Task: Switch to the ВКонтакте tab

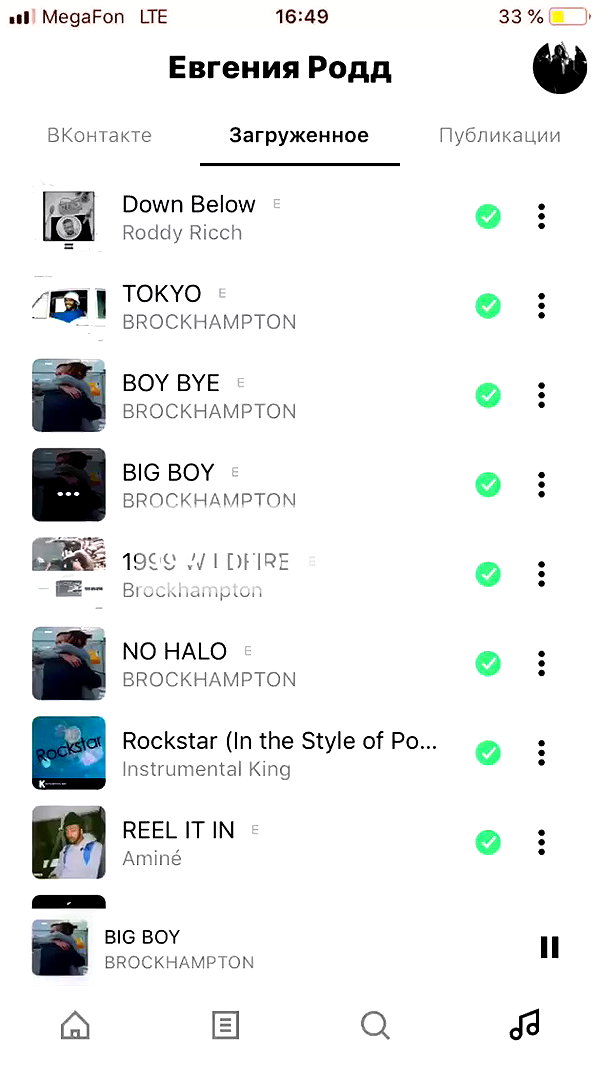Action: [x=99, y=135]
